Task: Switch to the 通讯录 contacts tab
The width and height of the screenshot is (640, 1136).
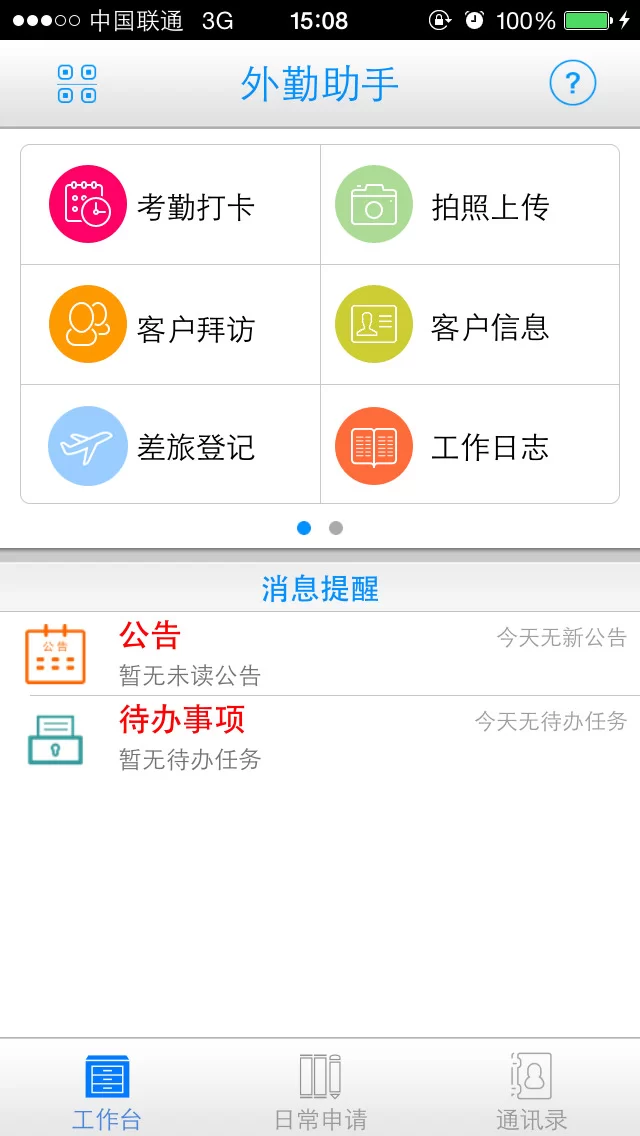Action: click(x=532, y=1090)
